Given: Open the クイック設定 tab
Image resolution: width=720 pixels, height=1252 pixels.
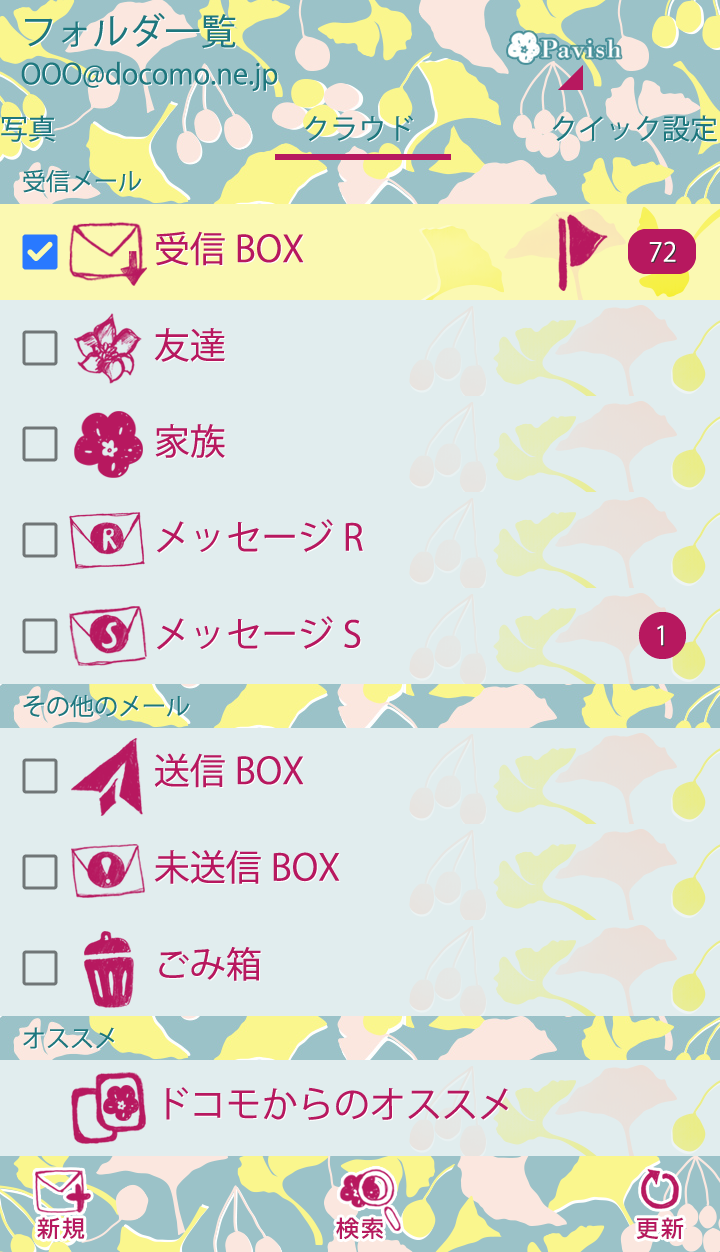Looking at the screenshot, I should (634, 129).
